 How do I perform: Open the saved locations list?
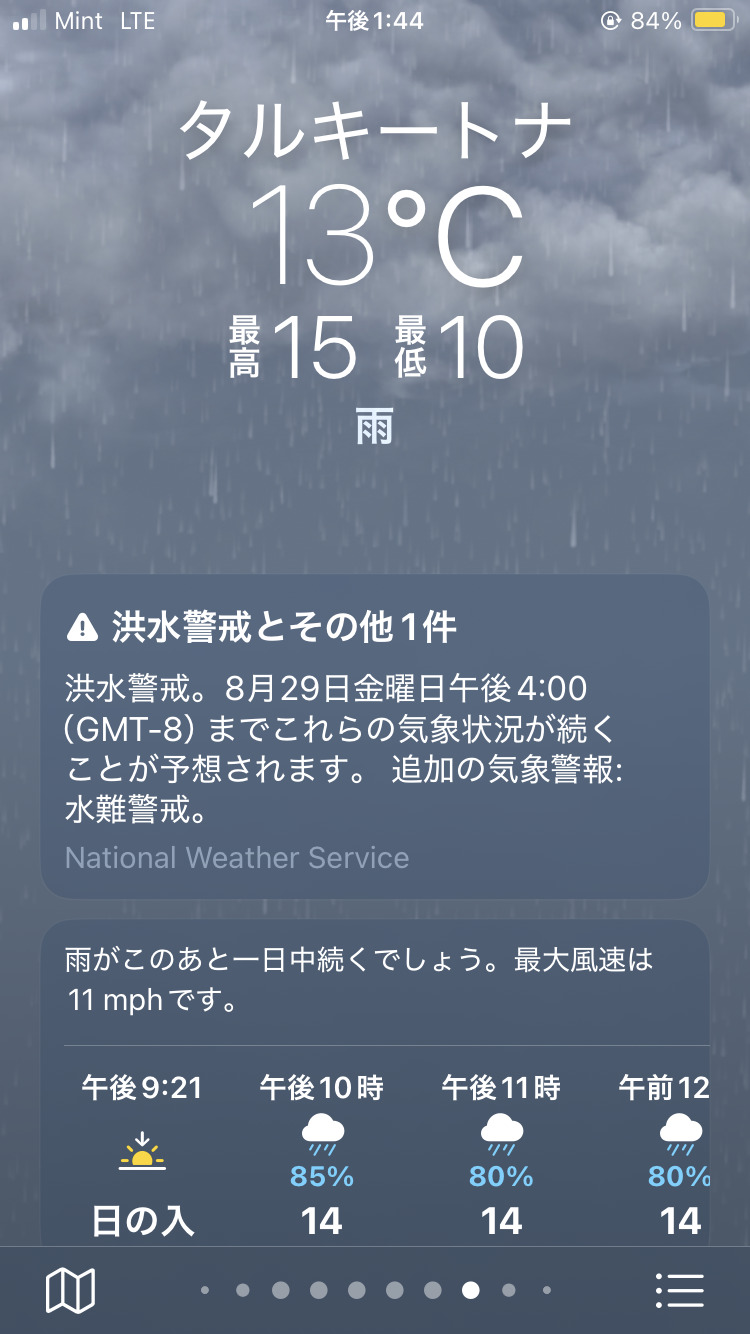pos(680,1290)
